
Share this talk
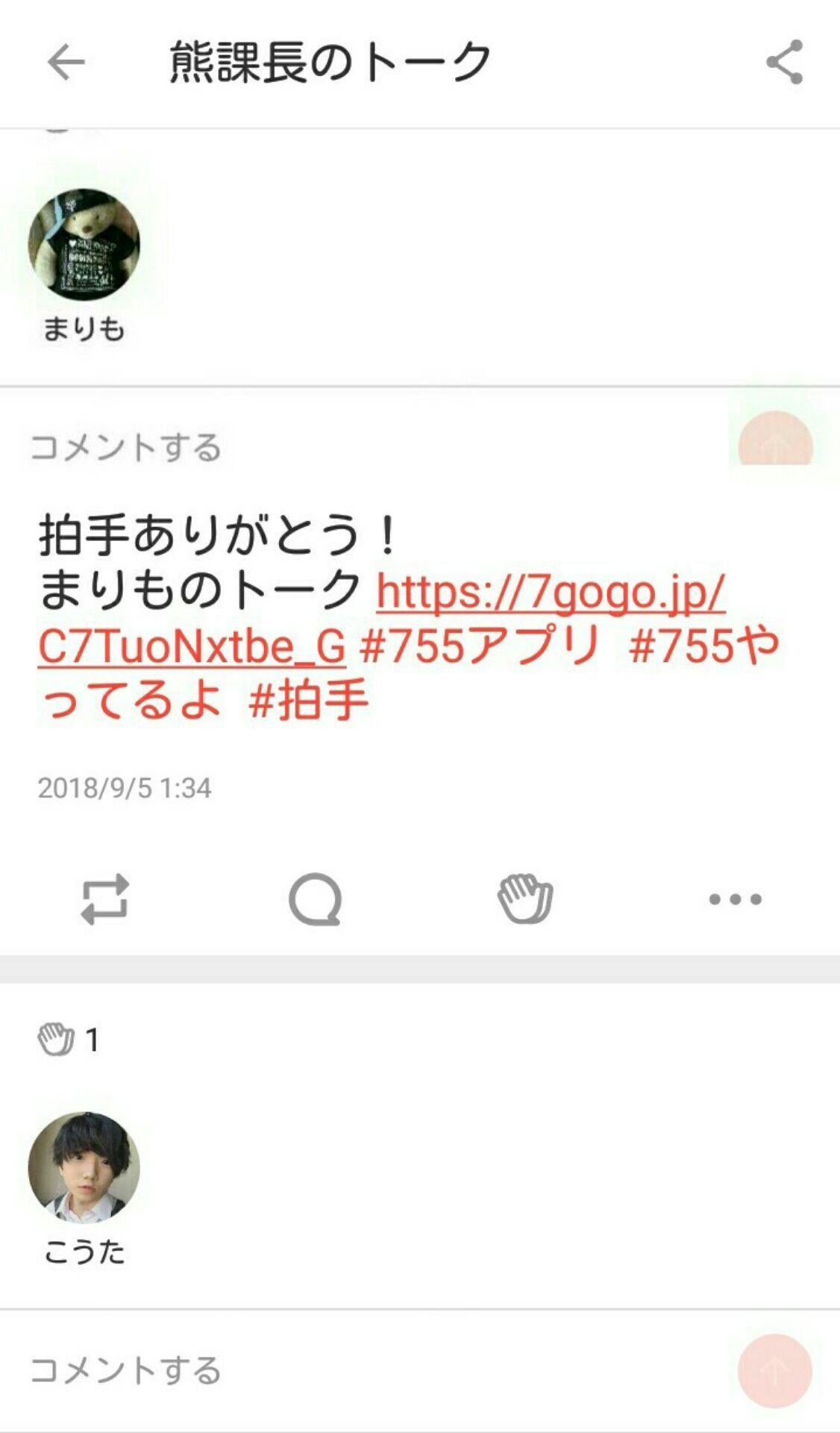[x=784, y=61]
